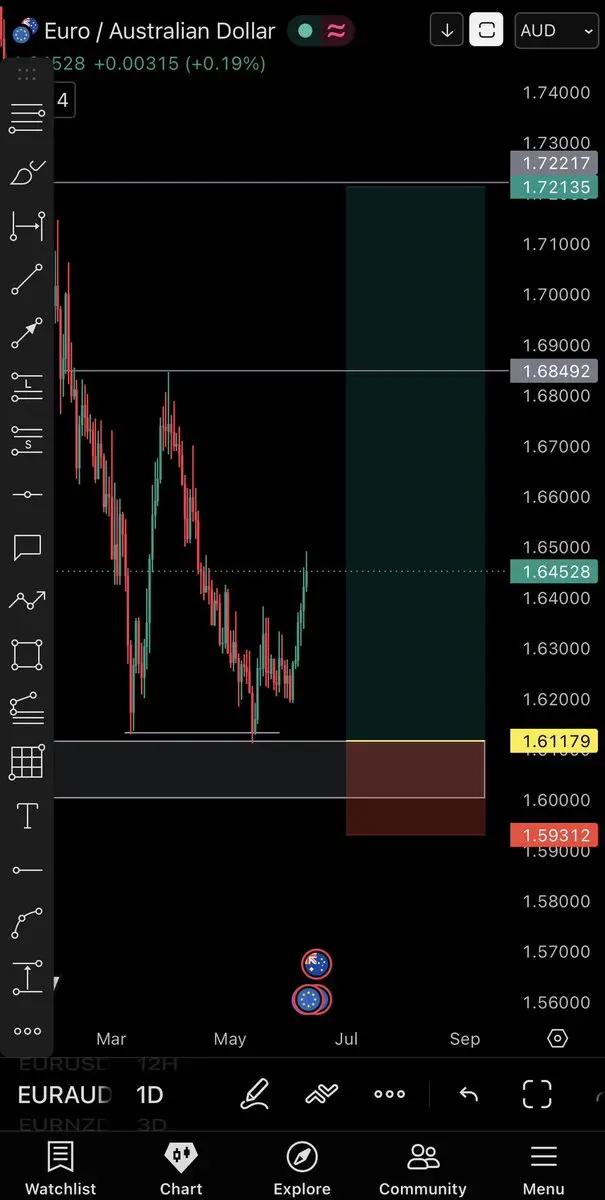Tap the down-arrow button beside AUD
This screenshot has height=1200, width=605.
click(447, 31)
